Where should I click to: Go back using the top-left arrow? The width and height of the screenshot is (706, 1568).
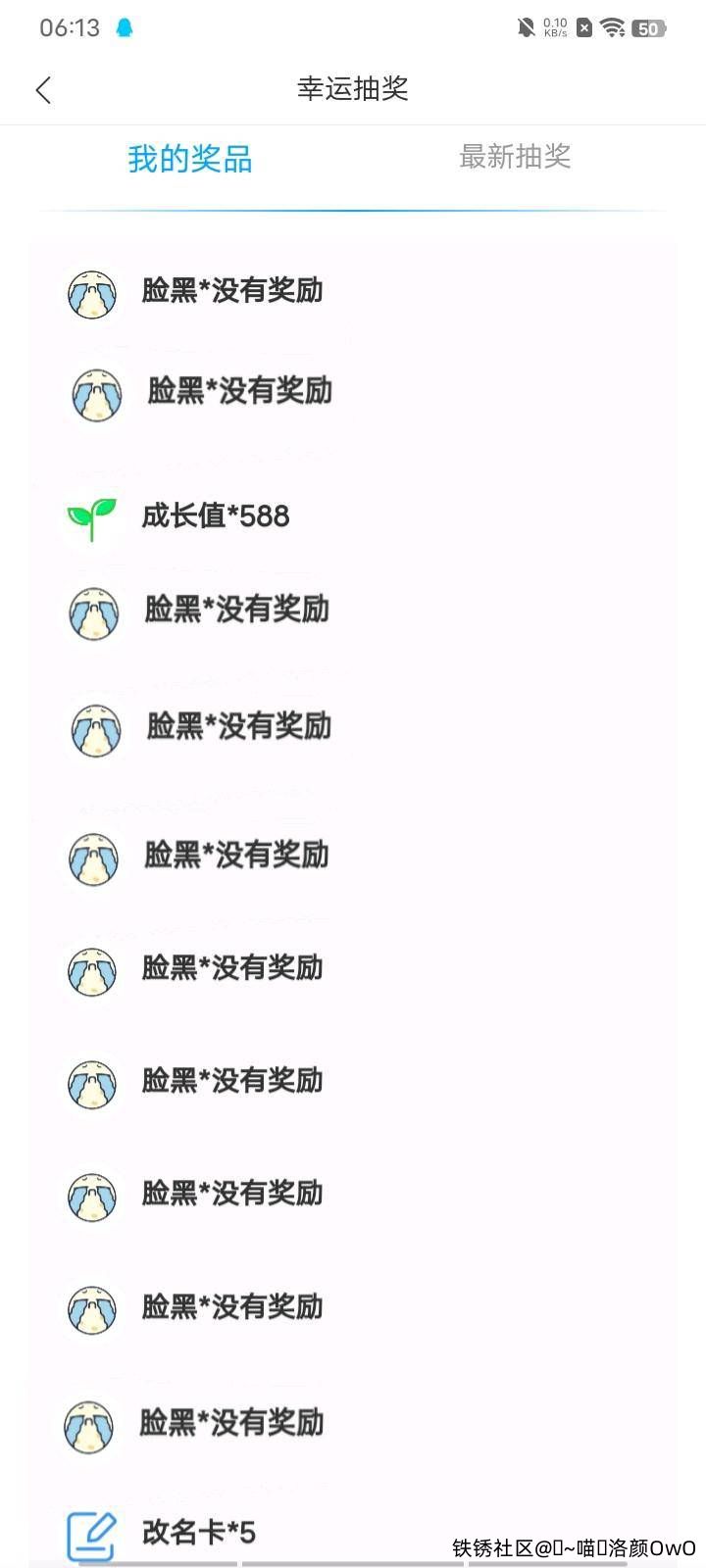(43, 90)
